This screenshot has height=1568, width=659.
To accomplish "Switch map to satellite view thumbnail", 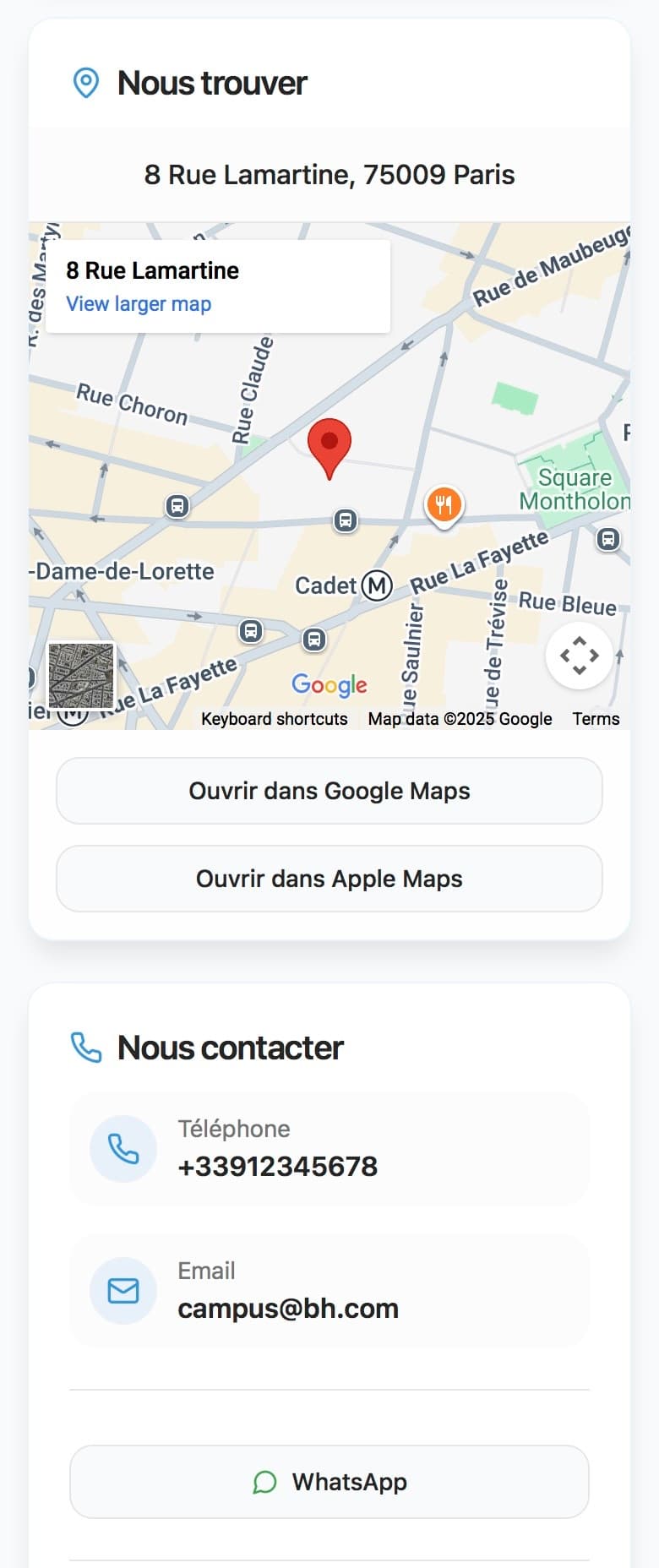I will click(81, 676).
